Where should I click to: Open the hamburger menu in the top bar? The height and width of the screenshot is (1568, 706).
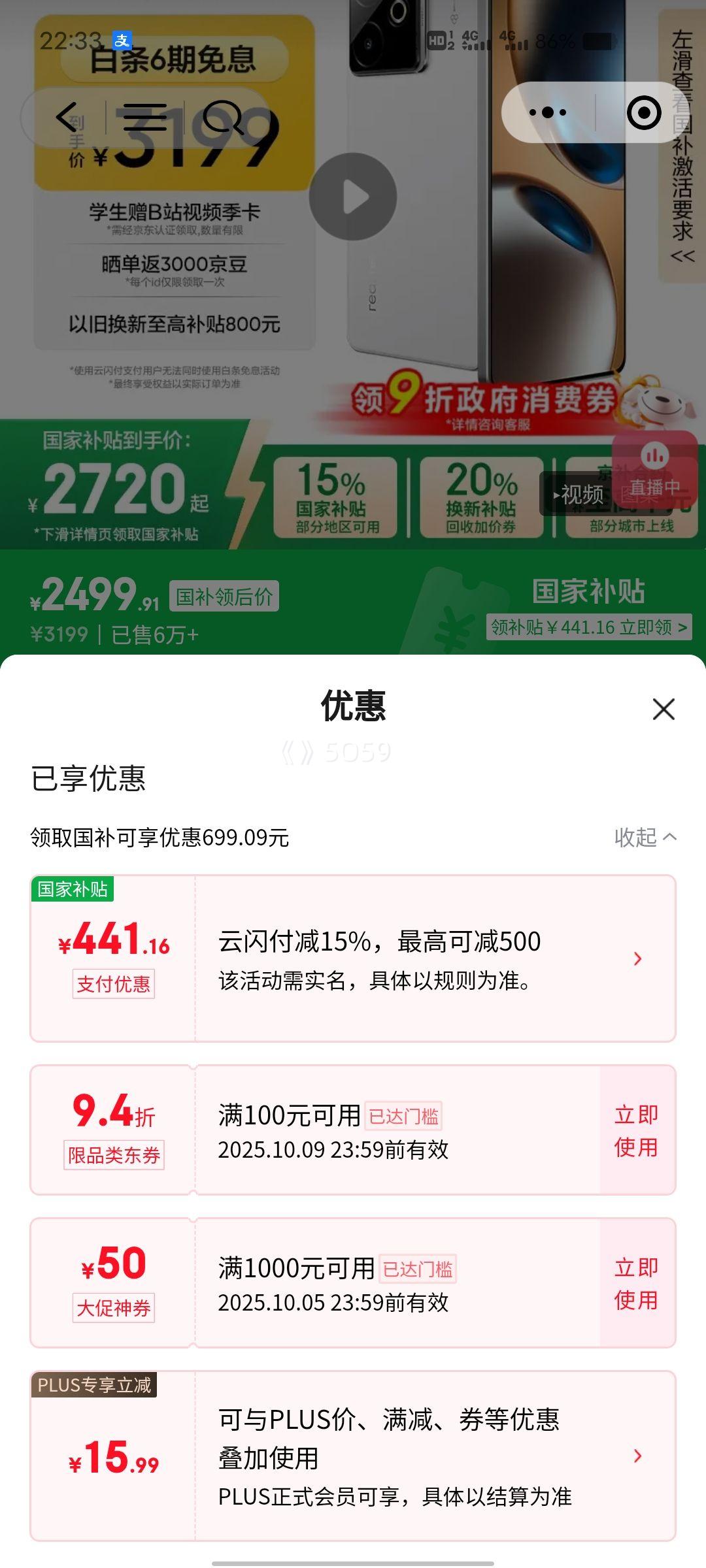[x=144, y=118]
